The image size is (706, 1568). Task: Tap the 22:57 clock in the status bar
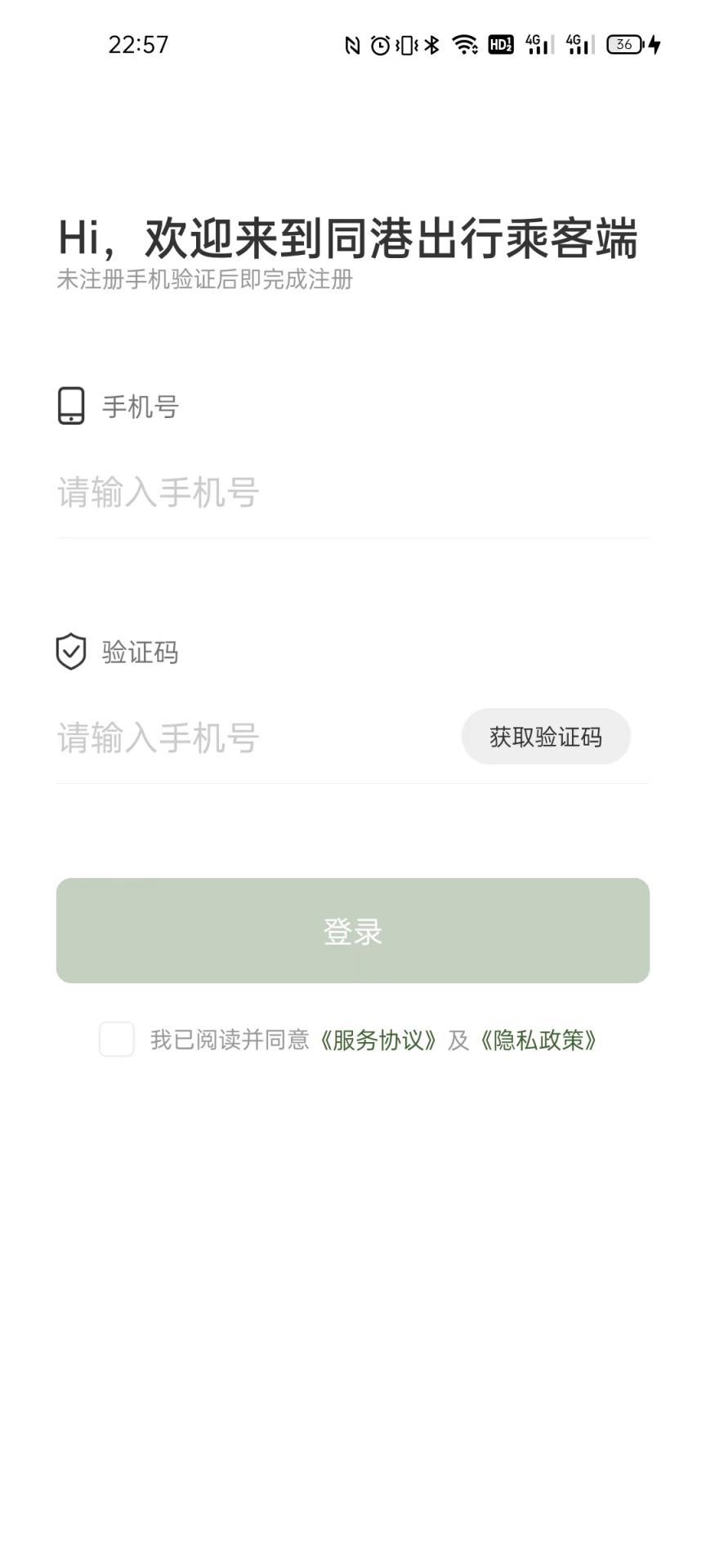[137, 45]
